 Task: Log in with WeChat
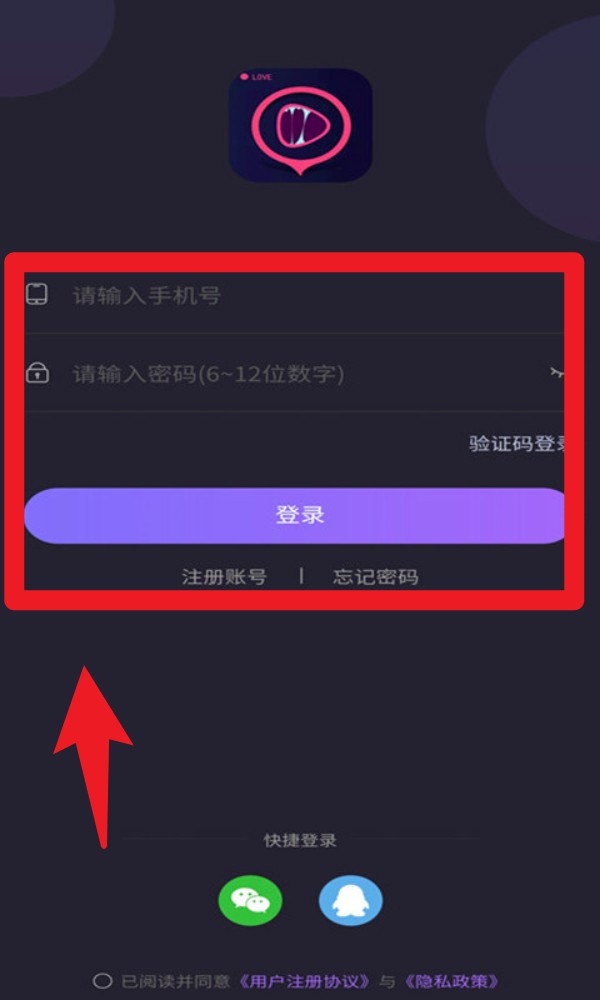250,900
